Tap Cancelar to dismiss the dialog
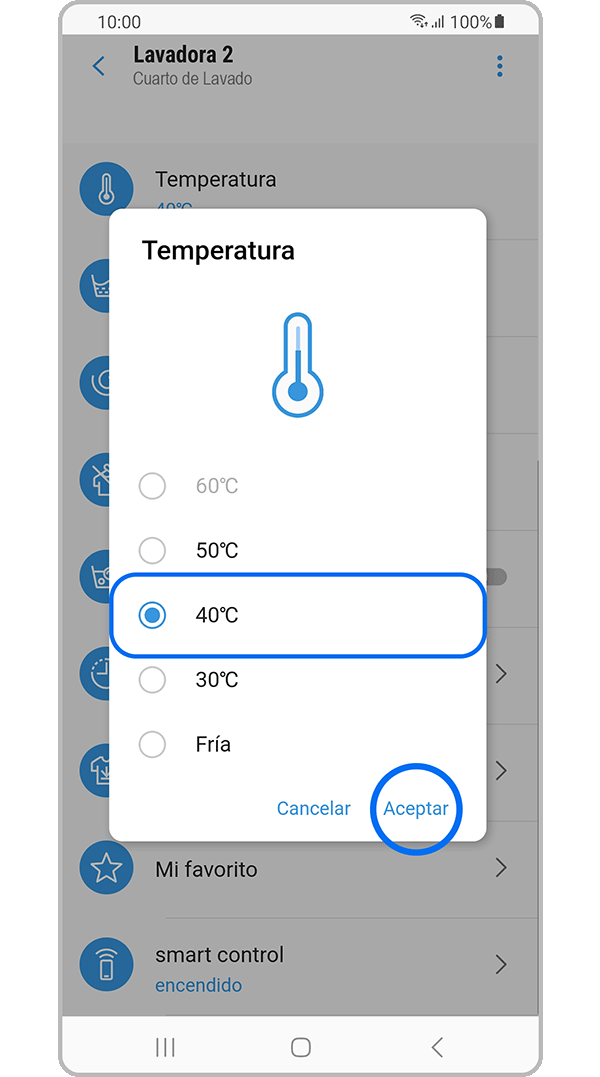Screen dimensions: 600x1077 [313, 809]
